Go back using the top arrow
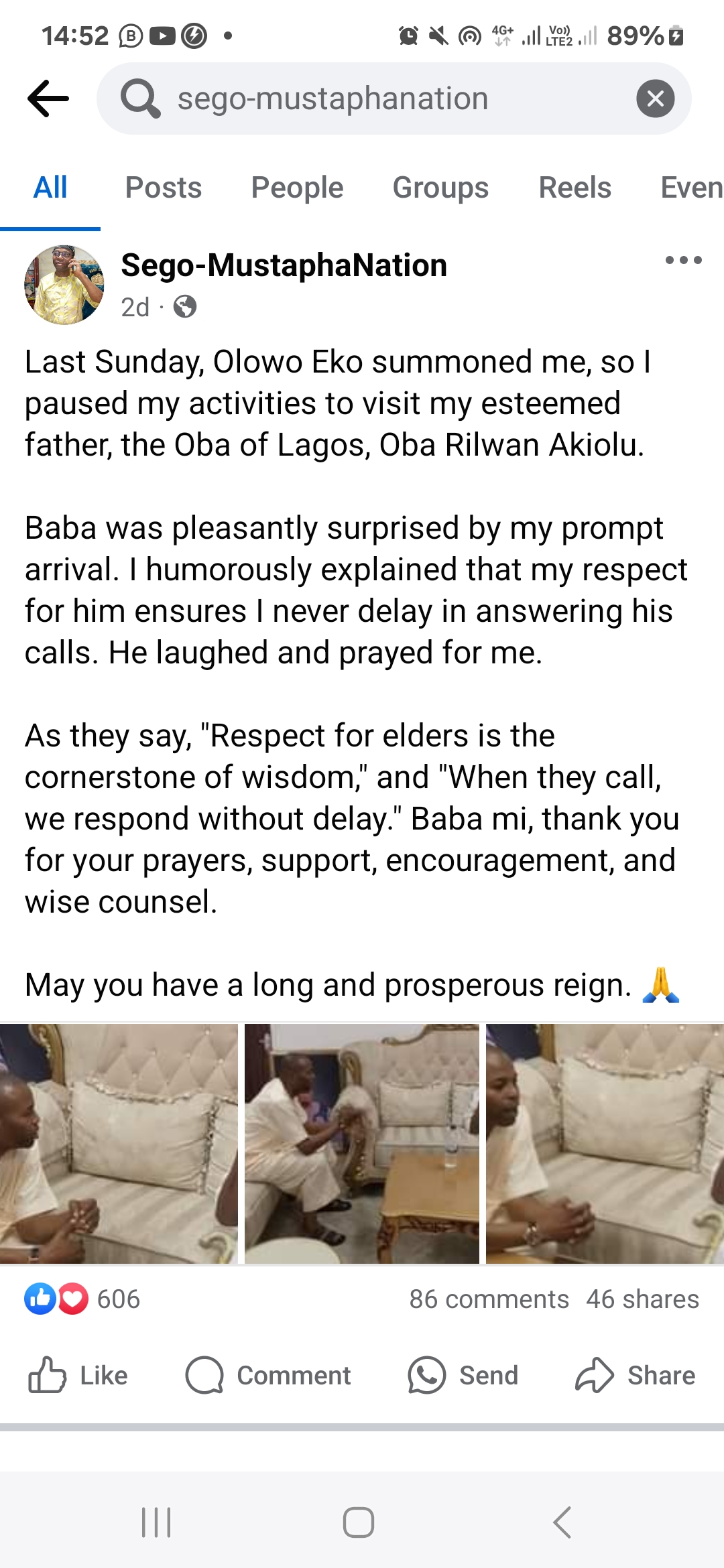Screen dimensions: 724x1568 click(x=48, y=99)
